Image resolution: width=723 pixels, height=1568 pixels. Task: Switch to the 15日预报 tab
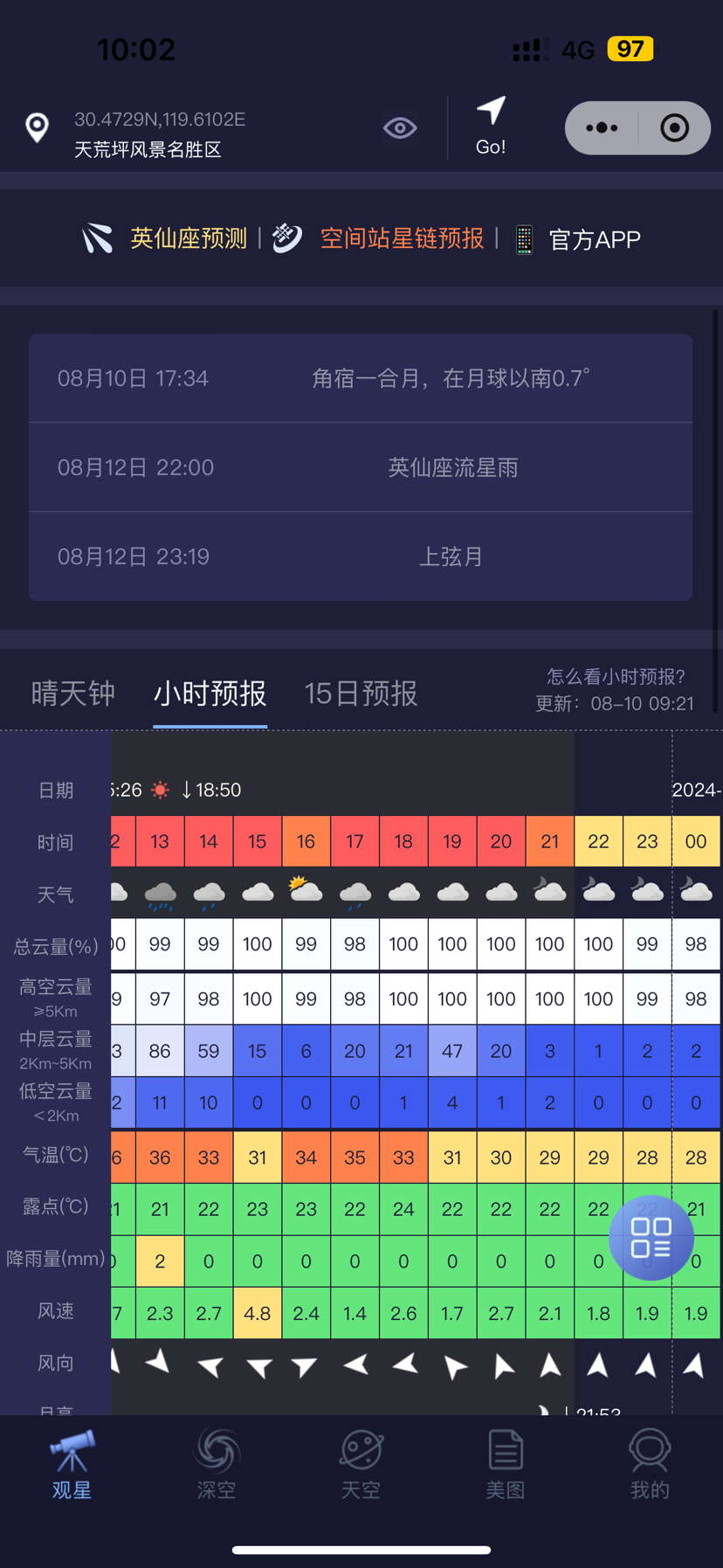[x=361, y=694]
